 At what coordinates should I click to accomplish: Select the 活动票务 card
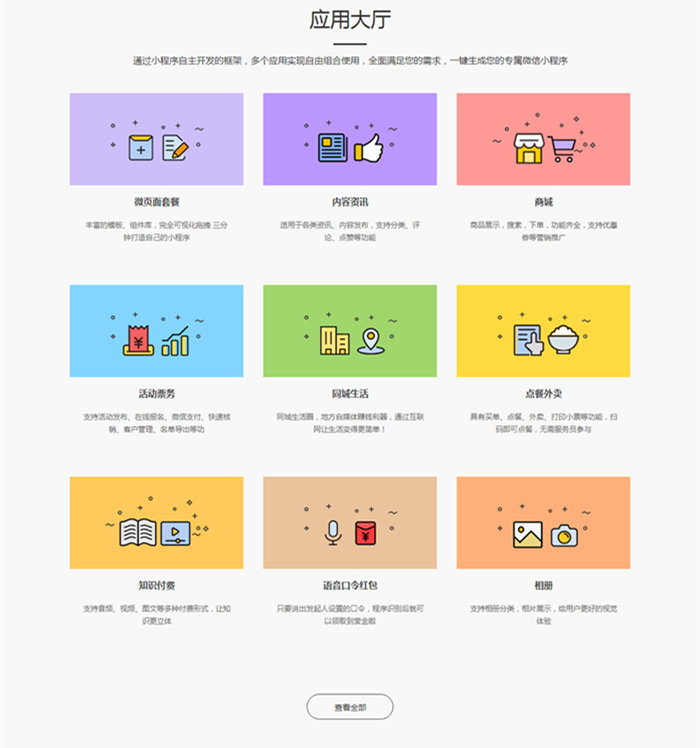156,331
